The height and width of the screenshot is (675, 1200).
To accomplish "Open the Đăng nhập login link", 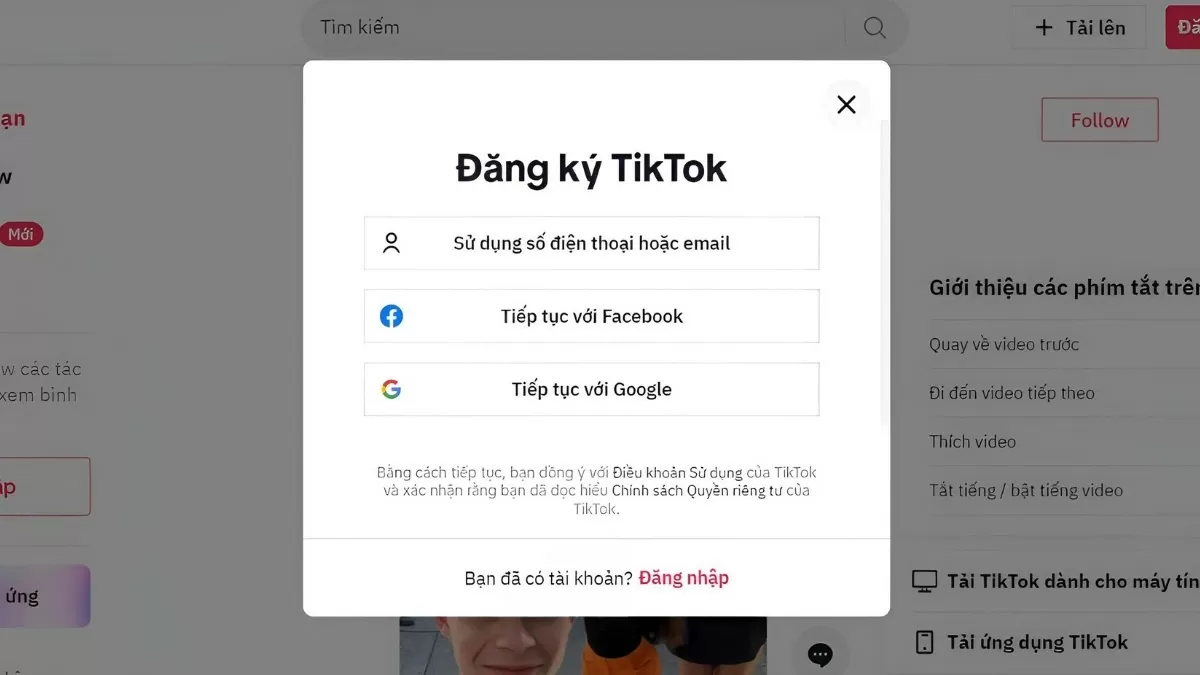I will click(x=684, y=578).
